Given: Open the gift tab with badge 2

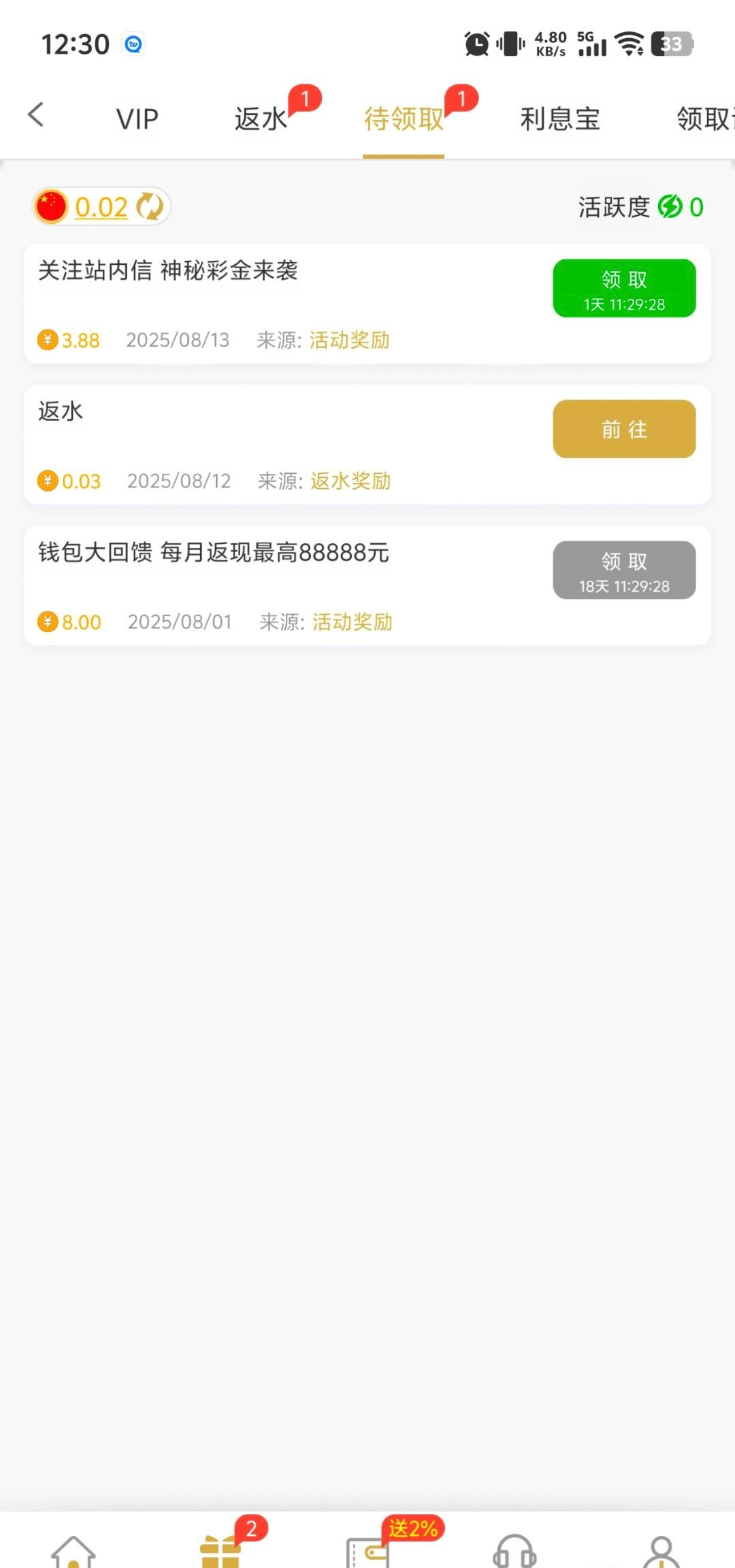Looking at the screenshot, I should pyautogui.click(x=220, y=1552).
